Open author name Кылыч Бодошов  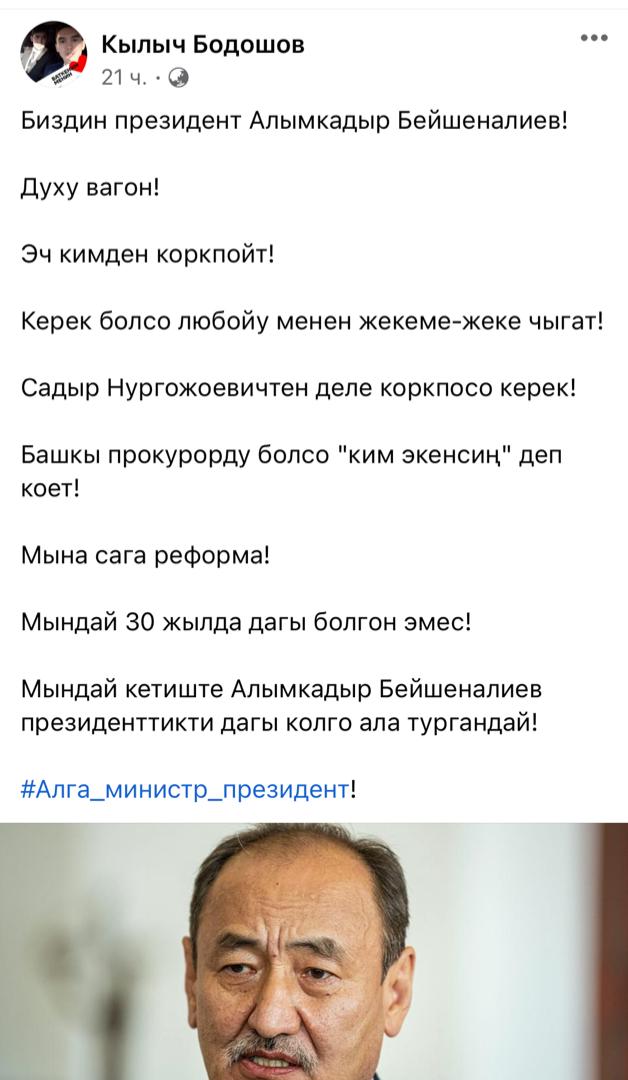click(203, 43)
